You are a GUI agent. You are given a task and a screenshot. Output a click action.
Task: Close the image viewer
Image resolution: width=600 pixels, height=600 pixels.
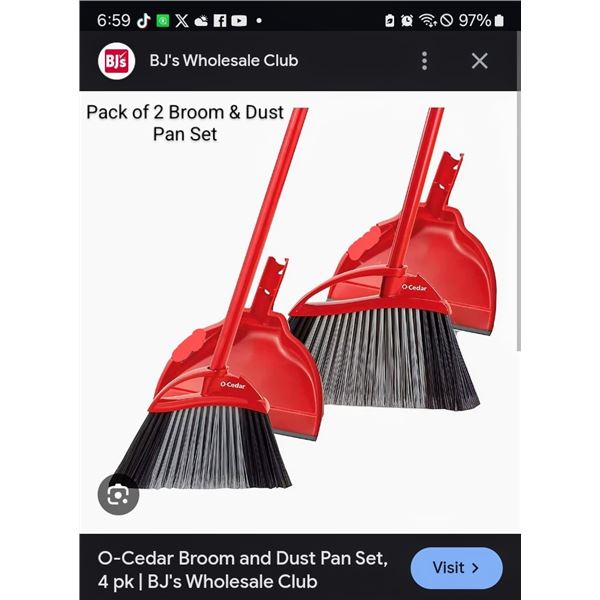tap(480, 61)
